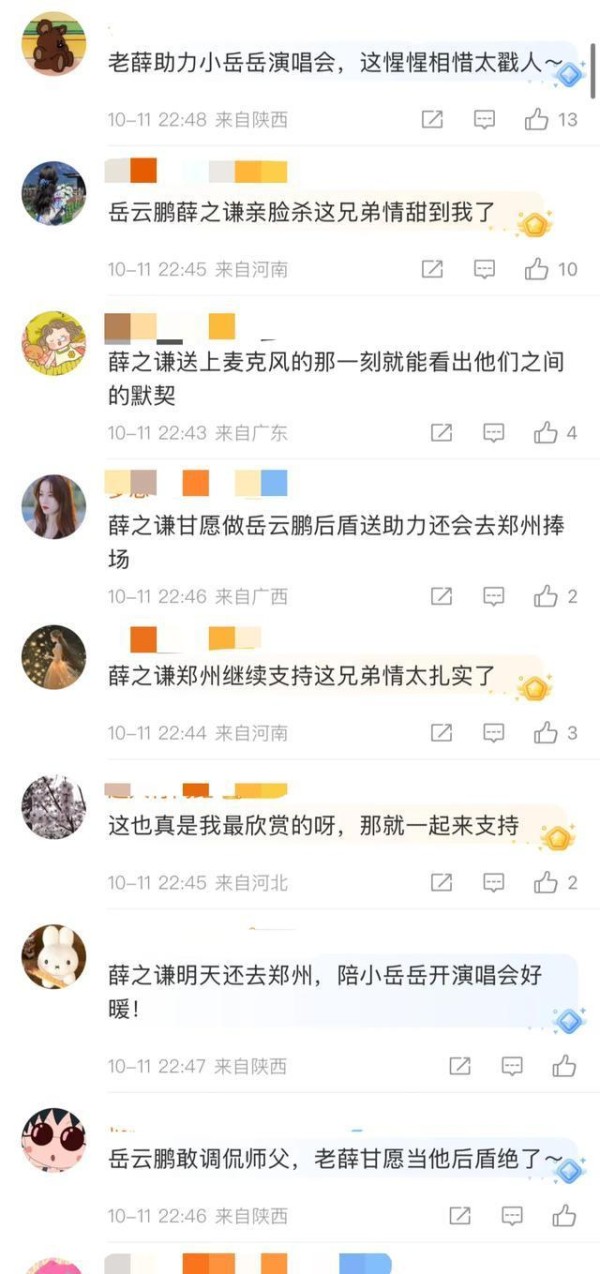
Task: Like the comment '这也真是我最欣赏的呀'
Action: tap(545, 883)
